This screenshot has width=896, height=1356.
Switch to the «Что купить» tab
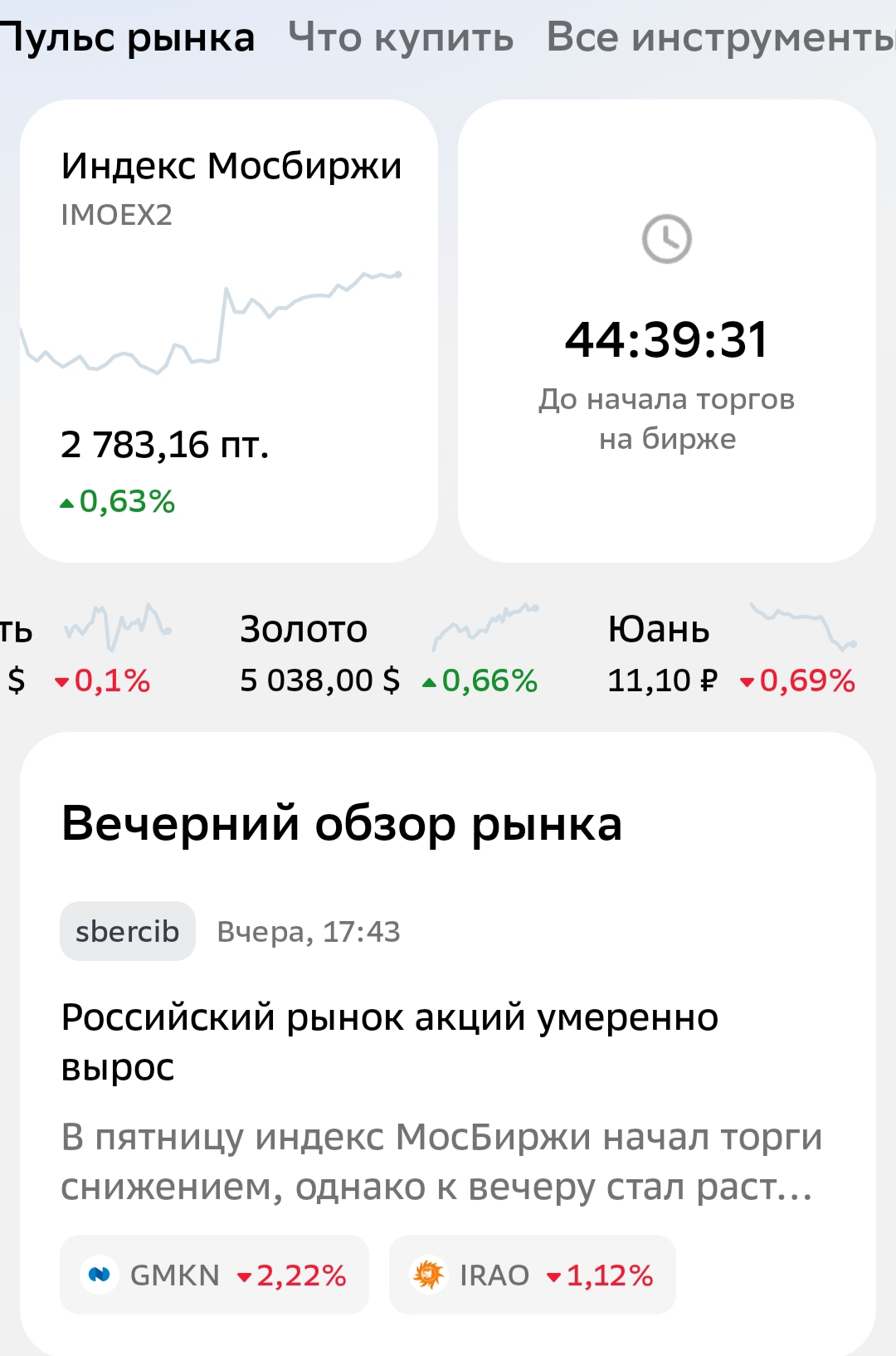[401, 38]
